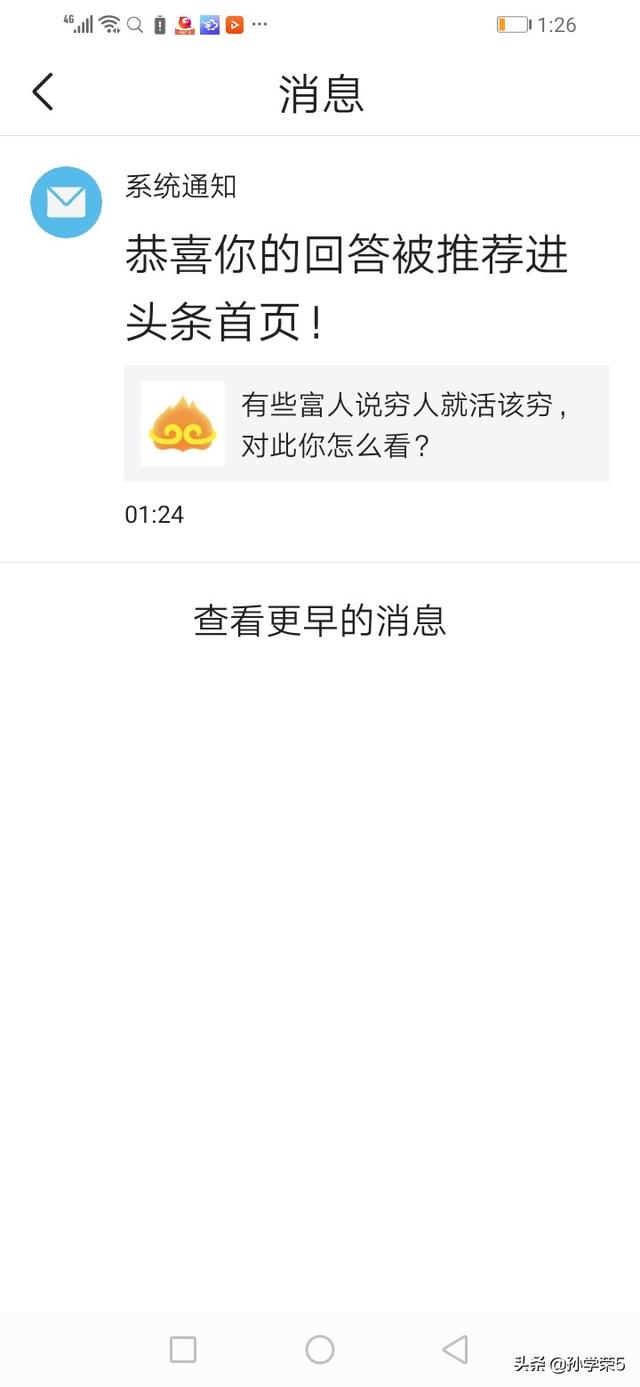Go back using the top-left arrow

(42, 92)
